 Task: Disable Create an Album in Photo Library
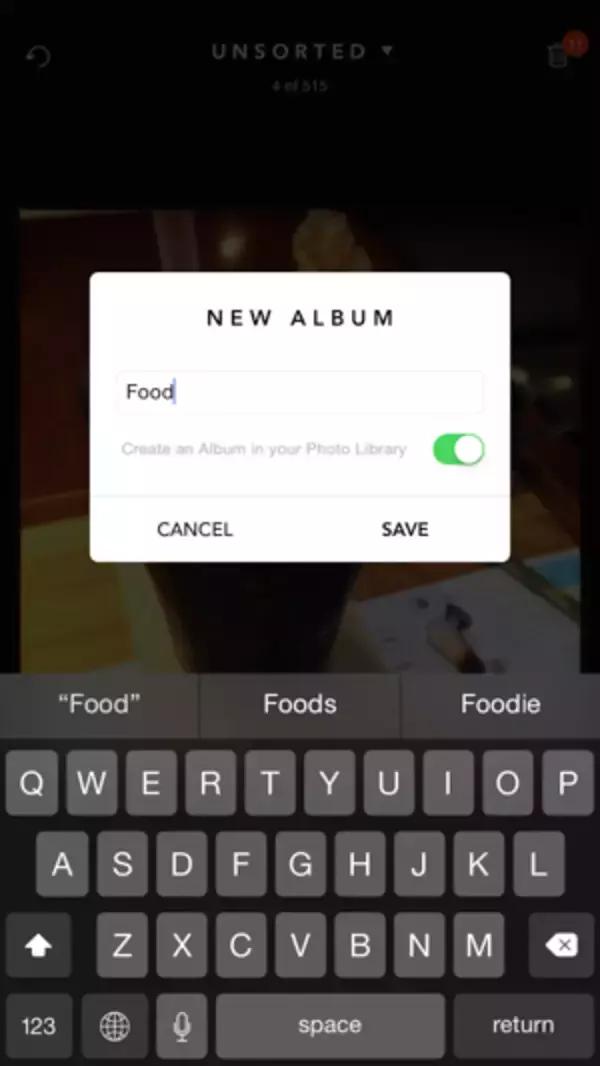[x=458, y=449]
